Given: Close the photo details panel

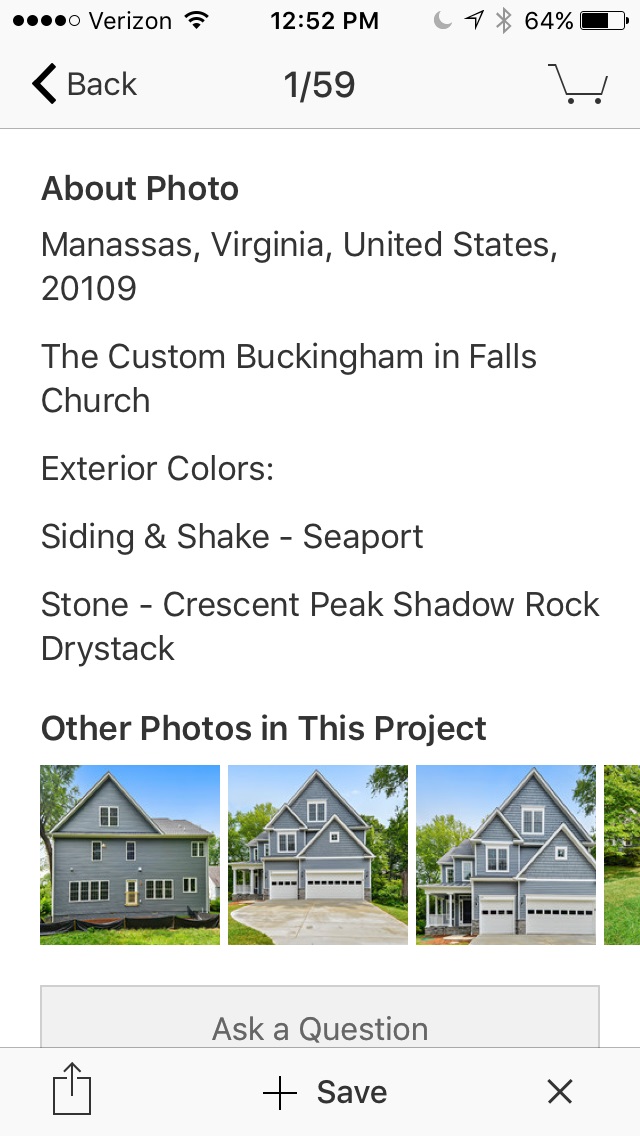Looking at the screenshot, I should [560, 1091].
